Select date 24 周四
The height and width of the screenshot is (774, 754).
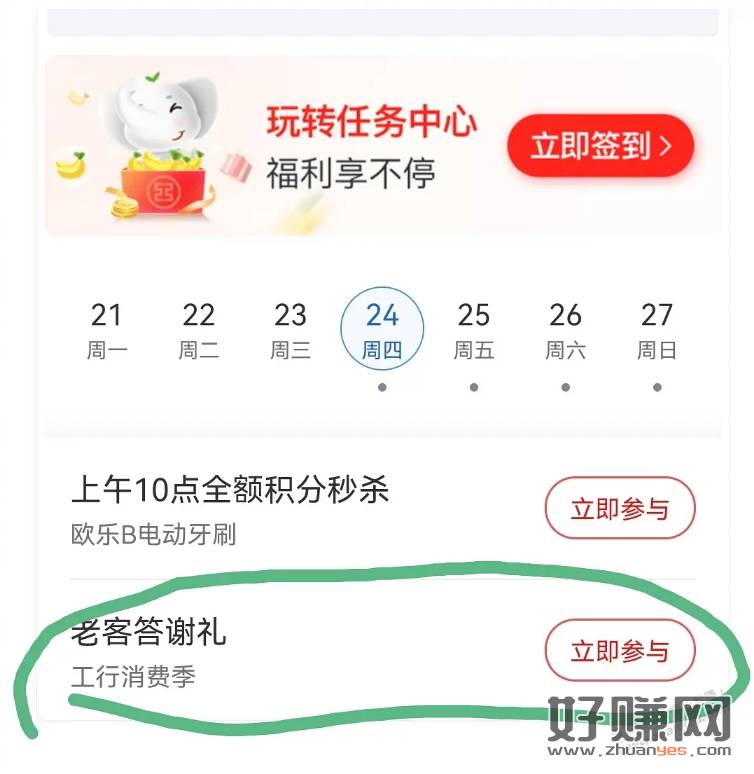(x=382, y=330)
